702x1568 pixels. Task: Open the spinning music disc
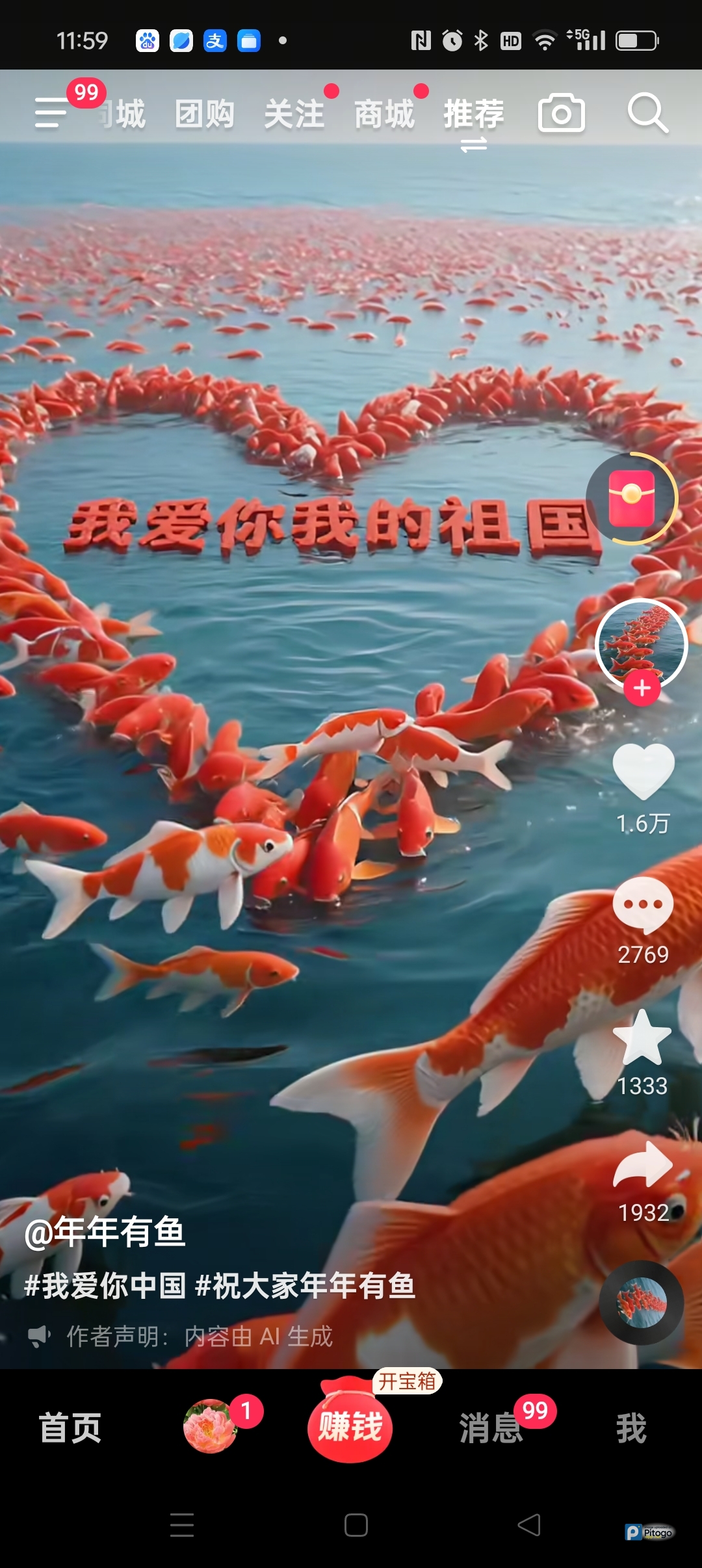point(642,1302)
